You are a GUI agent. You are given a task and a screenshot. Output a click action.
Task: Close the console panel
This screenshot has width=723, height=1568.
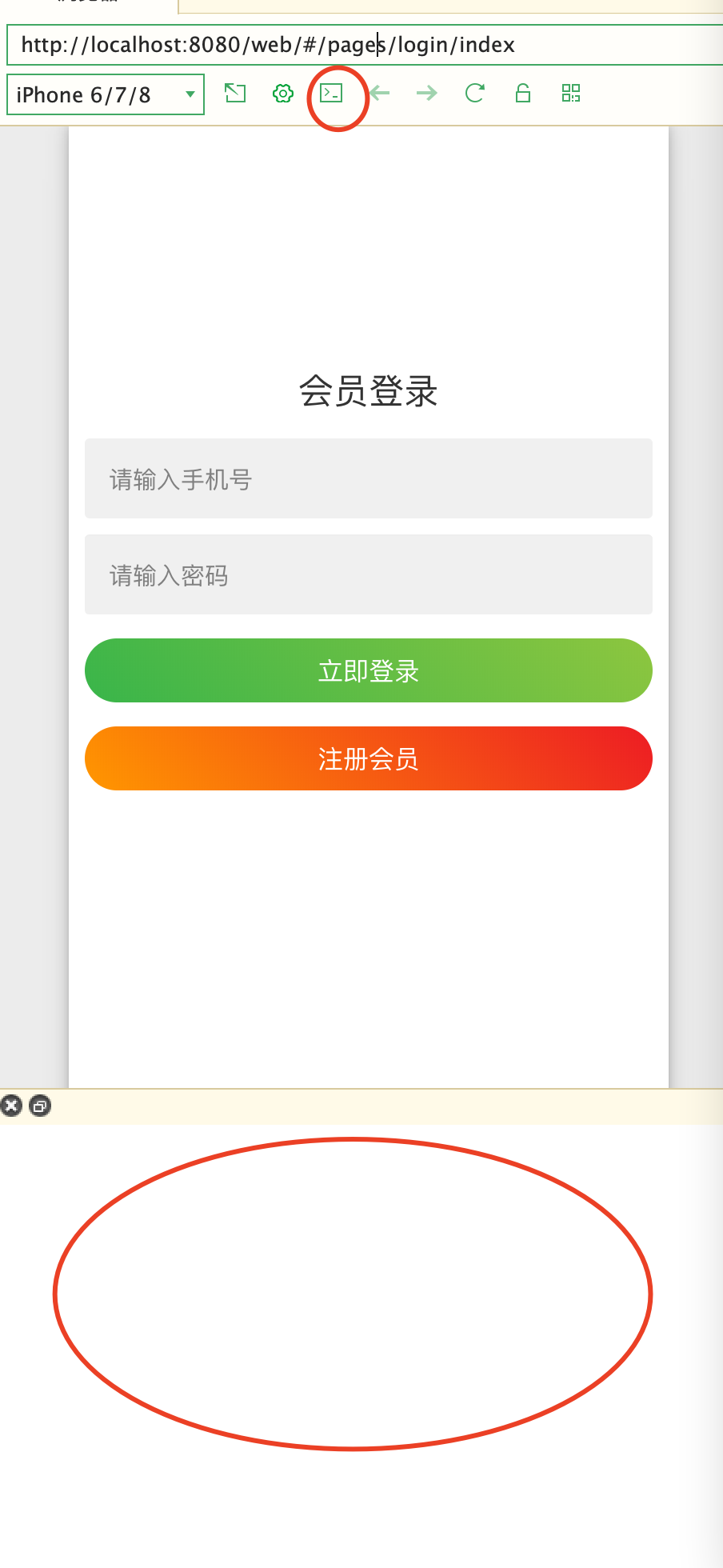point(11,1106)
